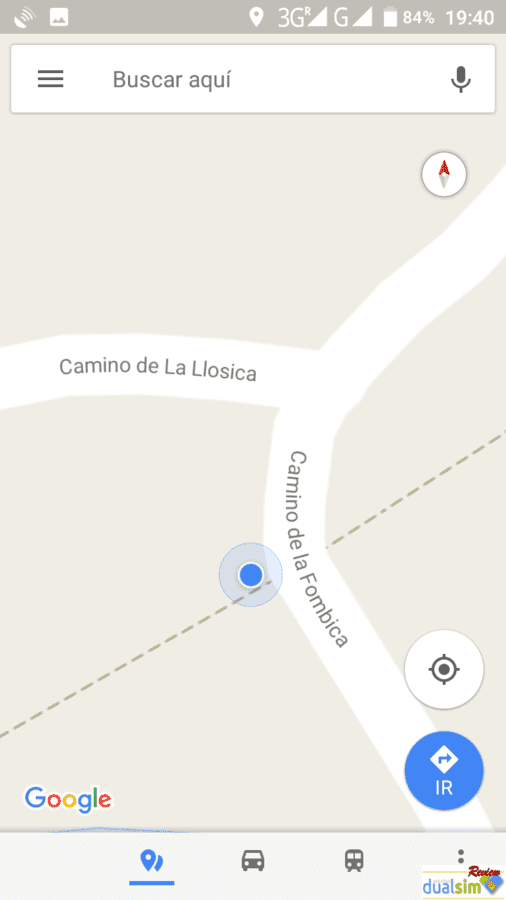
Task: Start voice search with the microphone
Action: pyautogui.click(x=460, y=79)
